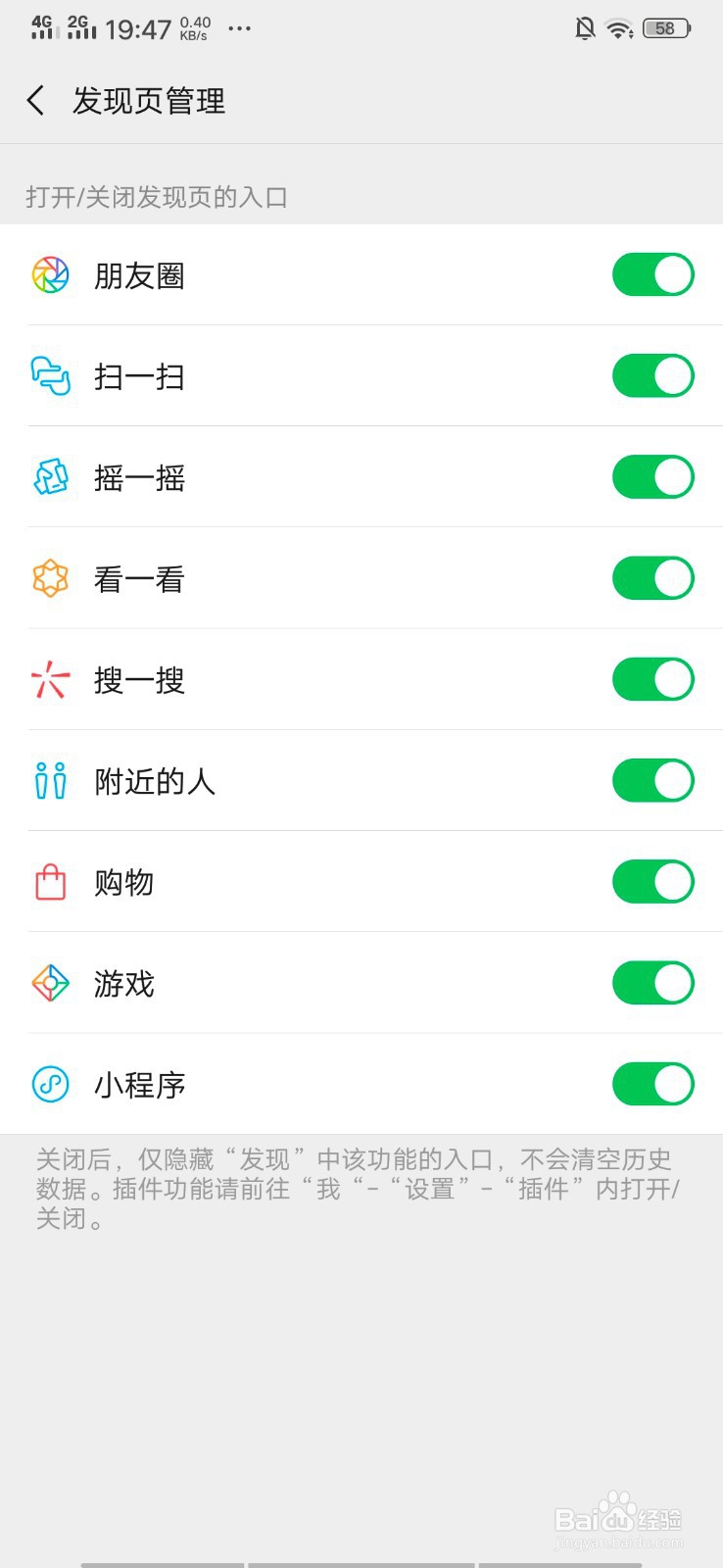
Task: Toggle off the 购物 switch
Action: (652, 881)
